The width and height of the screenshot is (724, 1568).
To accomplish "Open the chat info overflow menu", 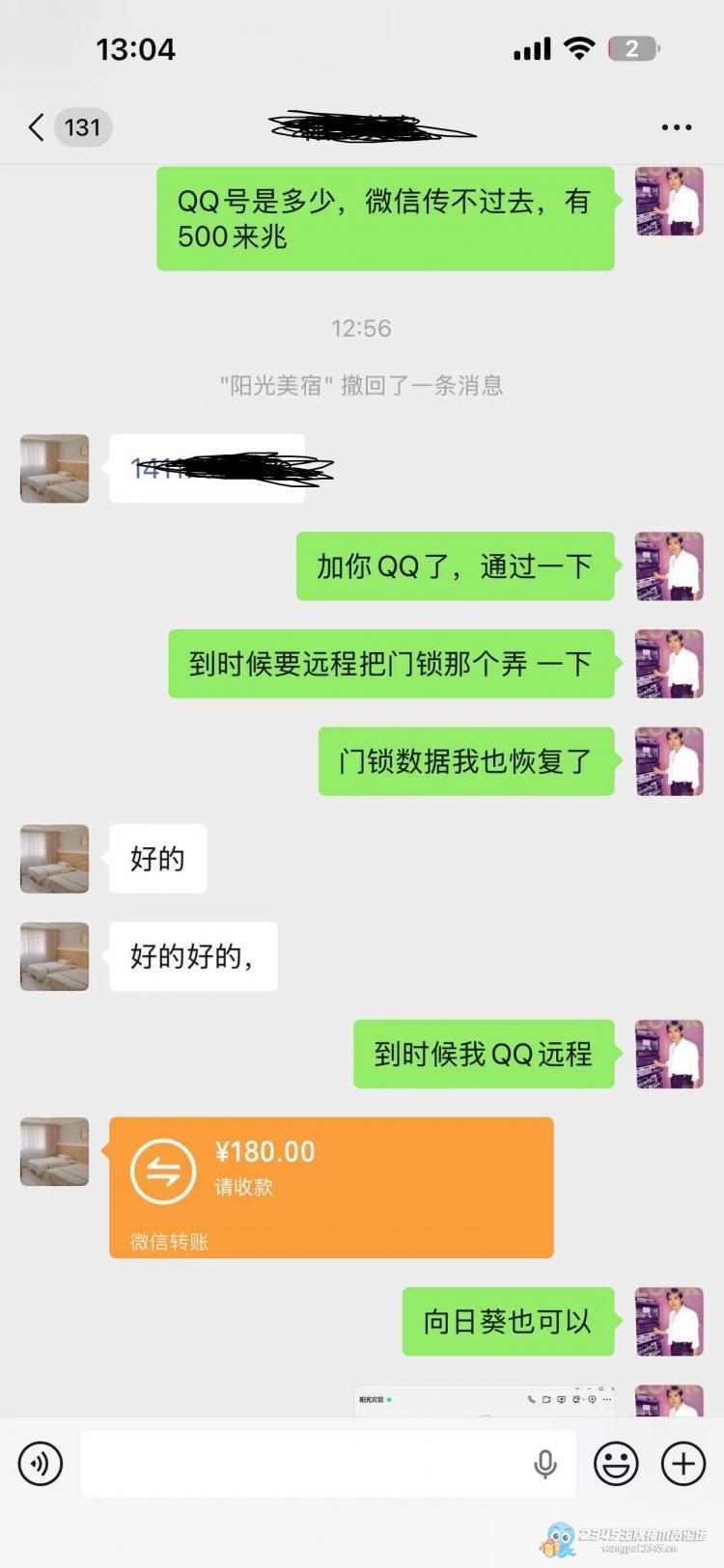I will tap(676, 127).
